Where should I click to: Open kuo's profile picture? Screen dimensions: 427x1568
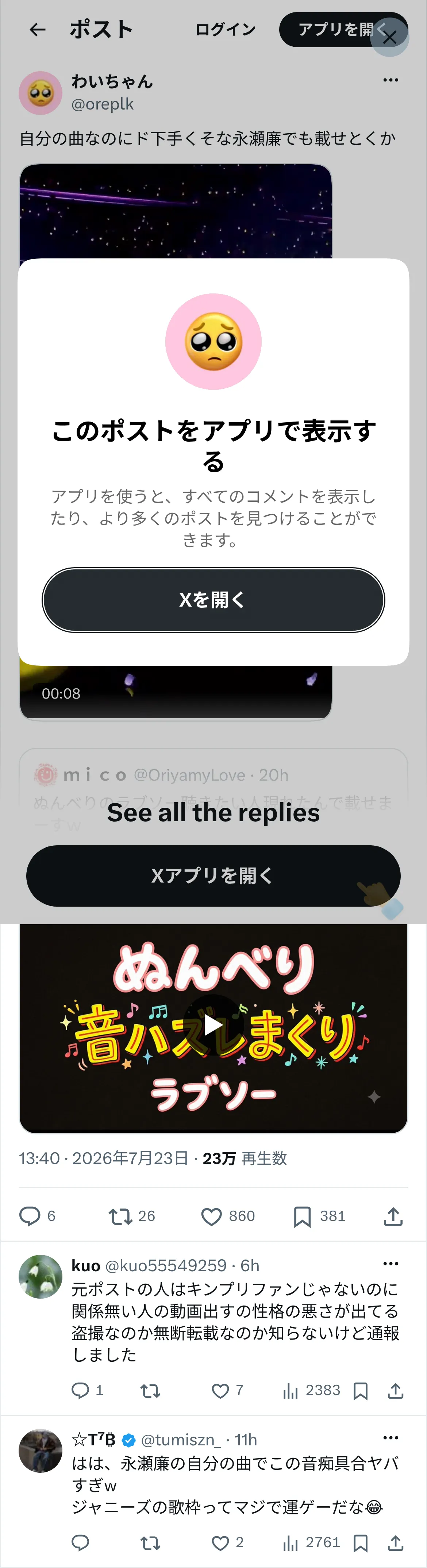(x=41, y=1276)
